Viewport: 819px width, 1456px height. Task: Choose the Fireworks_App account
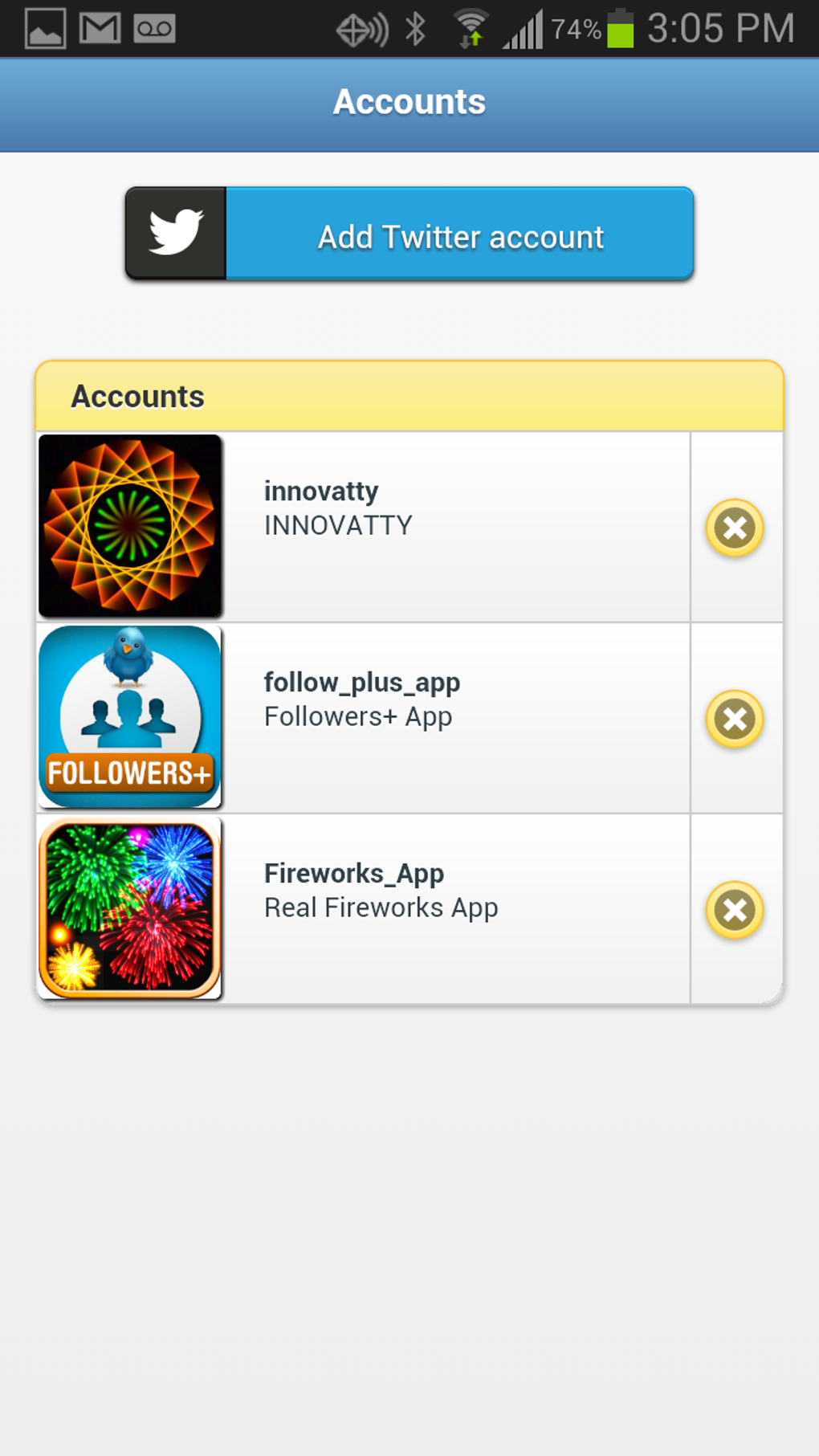pyautogui.click(x=363, y=909)
